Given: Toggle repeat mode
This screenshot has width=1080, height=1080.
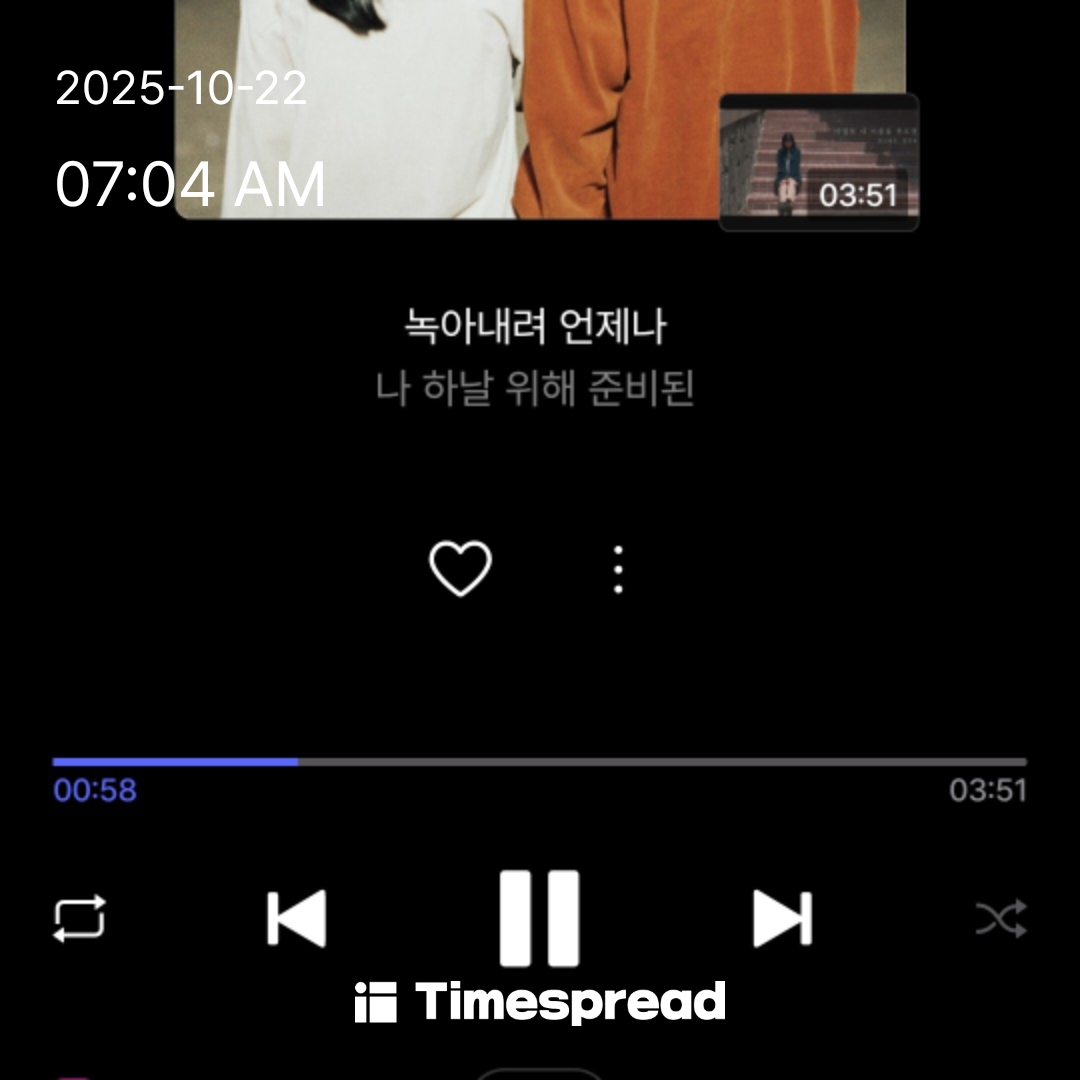Looking at the screenshot, I should pos(79,918).
